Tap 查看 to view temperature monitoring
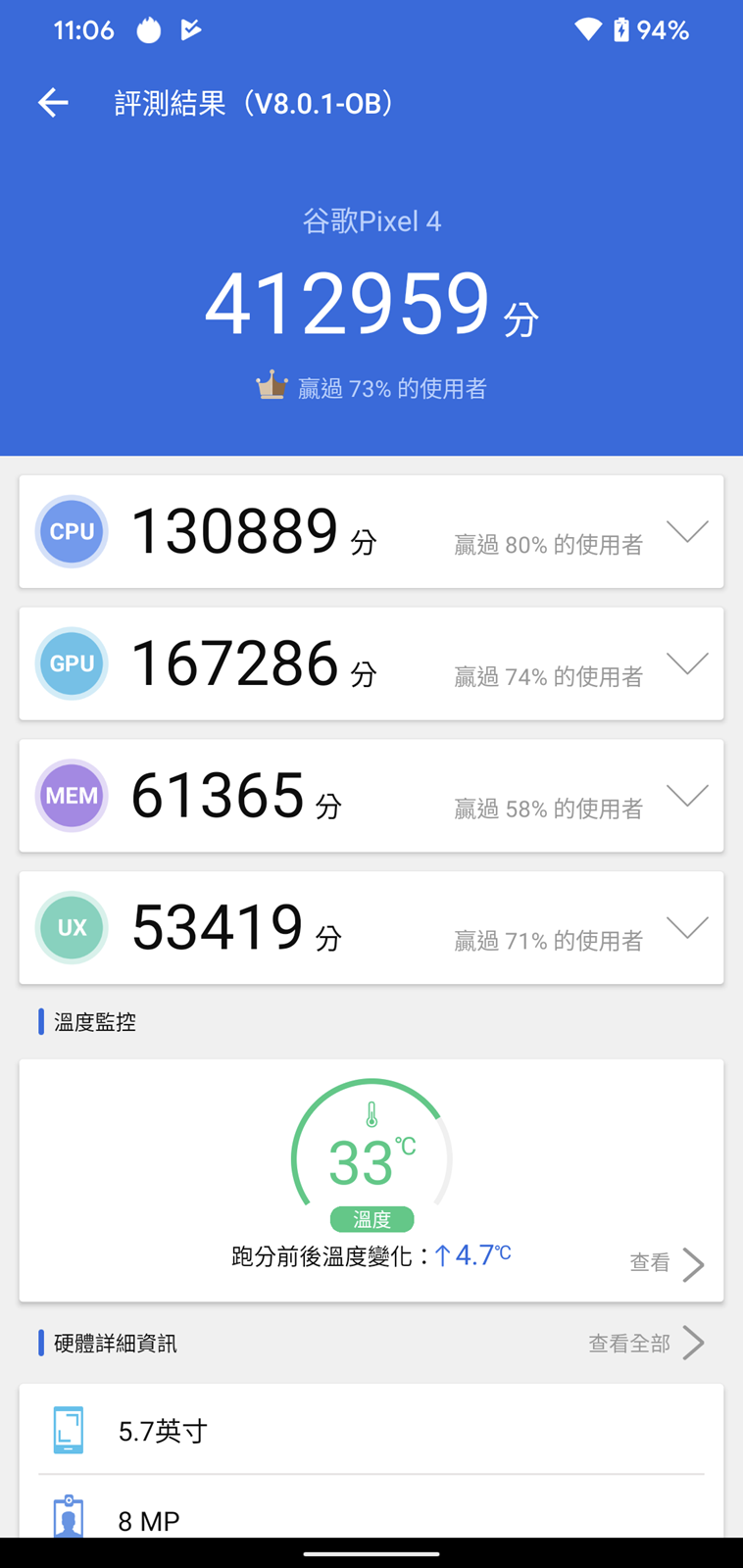Image resolution: width=743 pixels, height=1568 pixels. tap(667, 1263)
